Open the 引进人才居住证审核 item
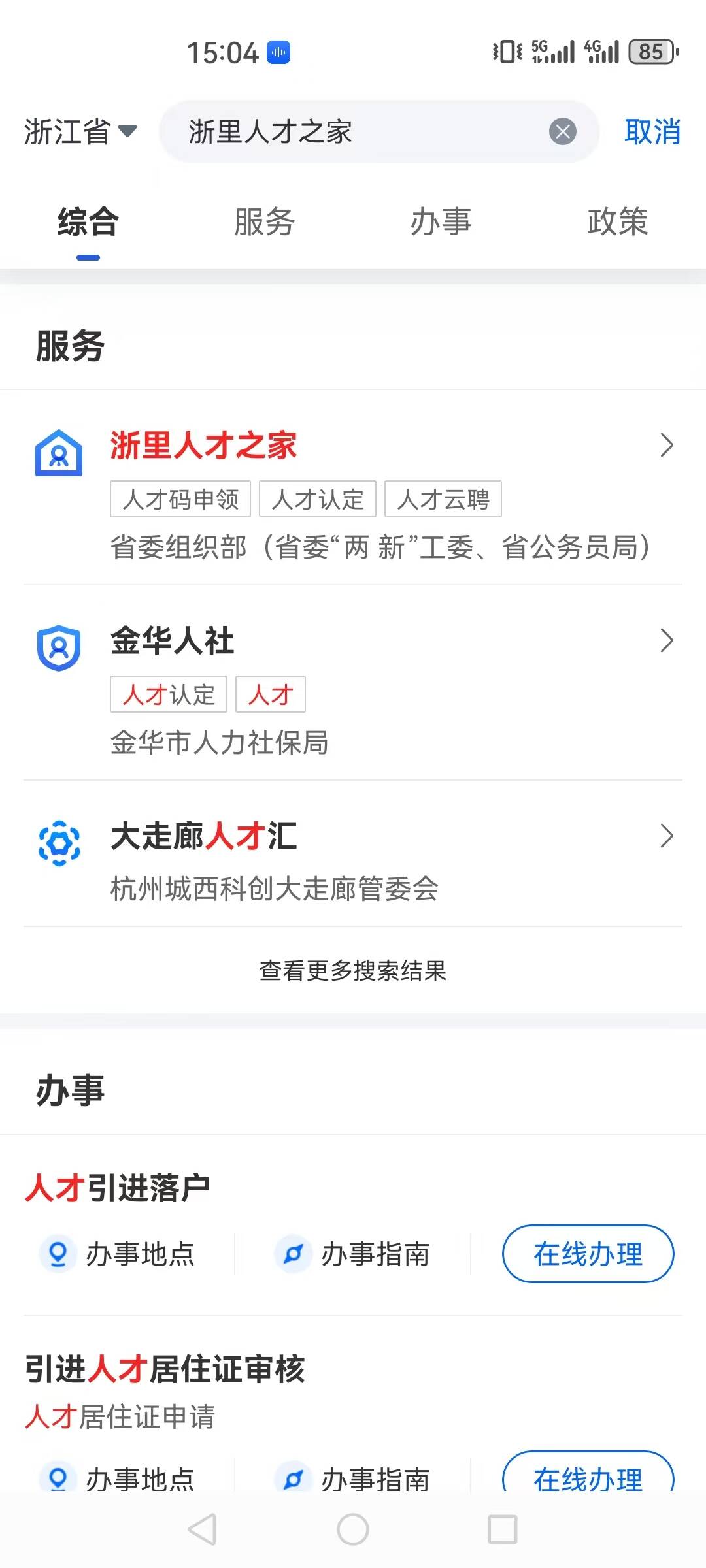This screenshot has width=706, height=1568. [165, 1368]
